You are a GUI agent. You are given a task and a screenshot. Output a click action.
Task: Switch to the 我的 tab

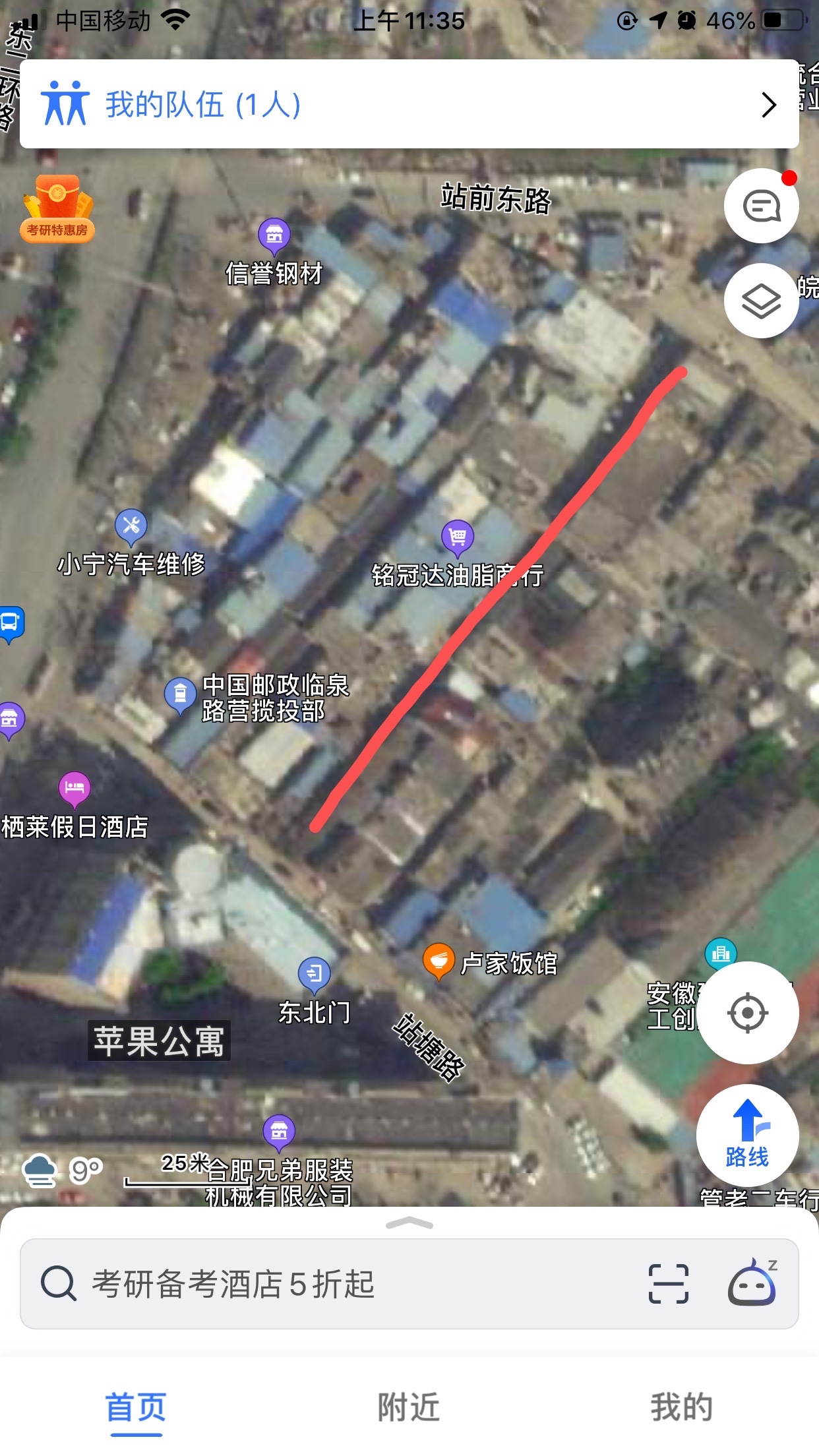tap(681, 1407)
